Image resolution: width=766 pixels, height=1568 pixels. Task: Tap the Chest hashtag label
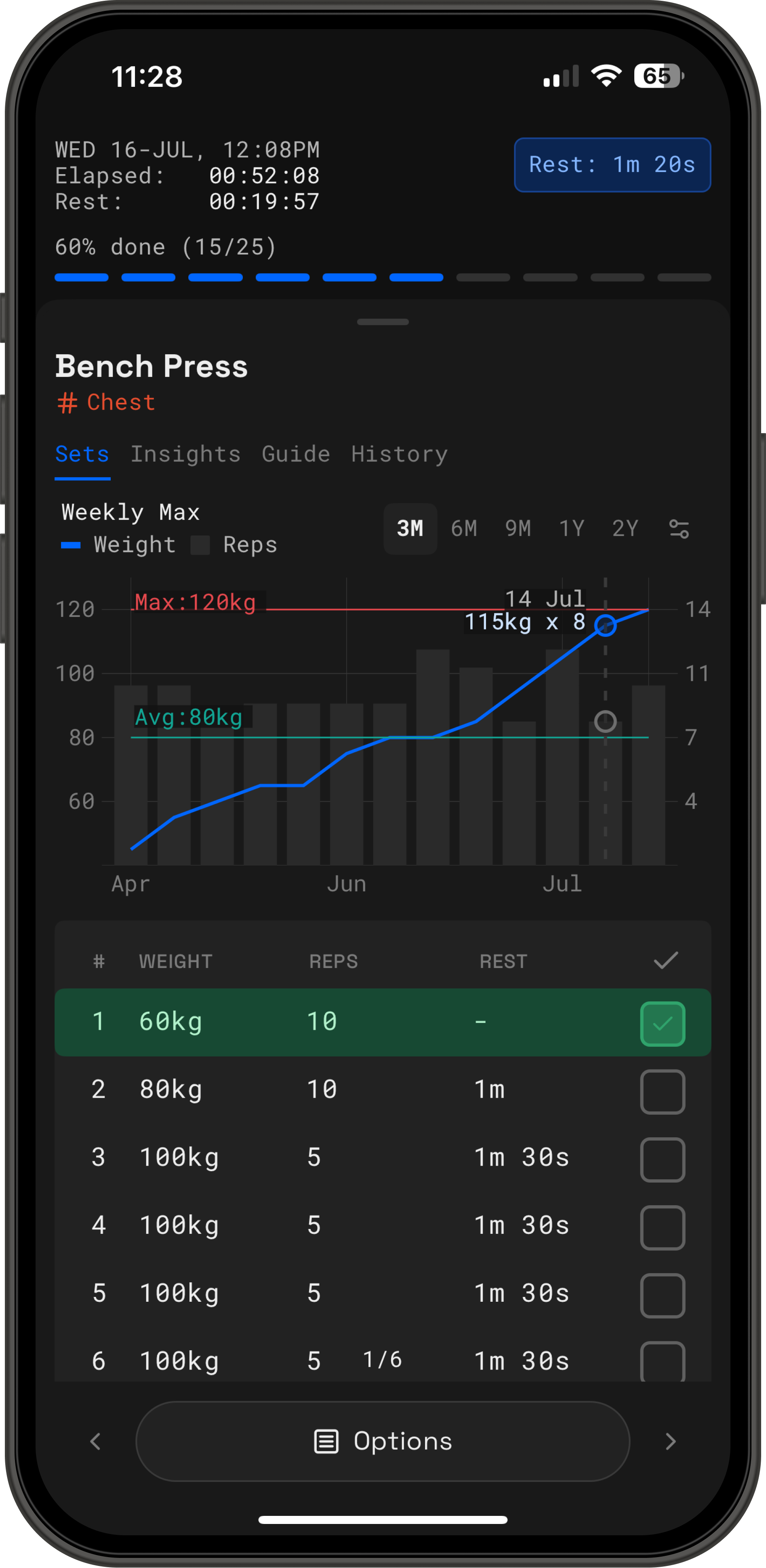[106, 402]
